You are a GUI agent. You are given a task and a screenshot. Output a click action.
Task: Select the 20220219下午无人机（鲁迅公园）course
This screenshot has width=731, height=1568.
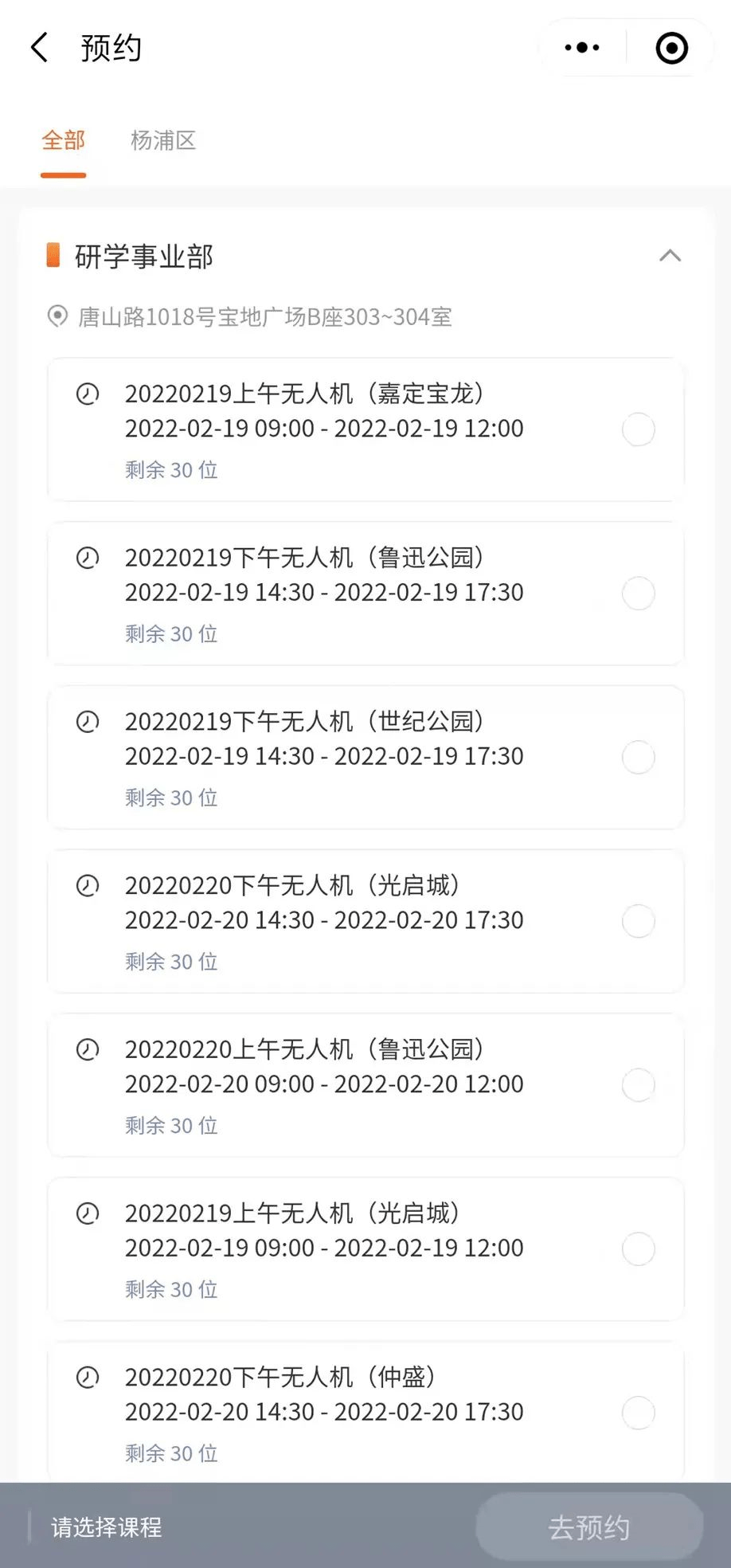click(638, 594)
